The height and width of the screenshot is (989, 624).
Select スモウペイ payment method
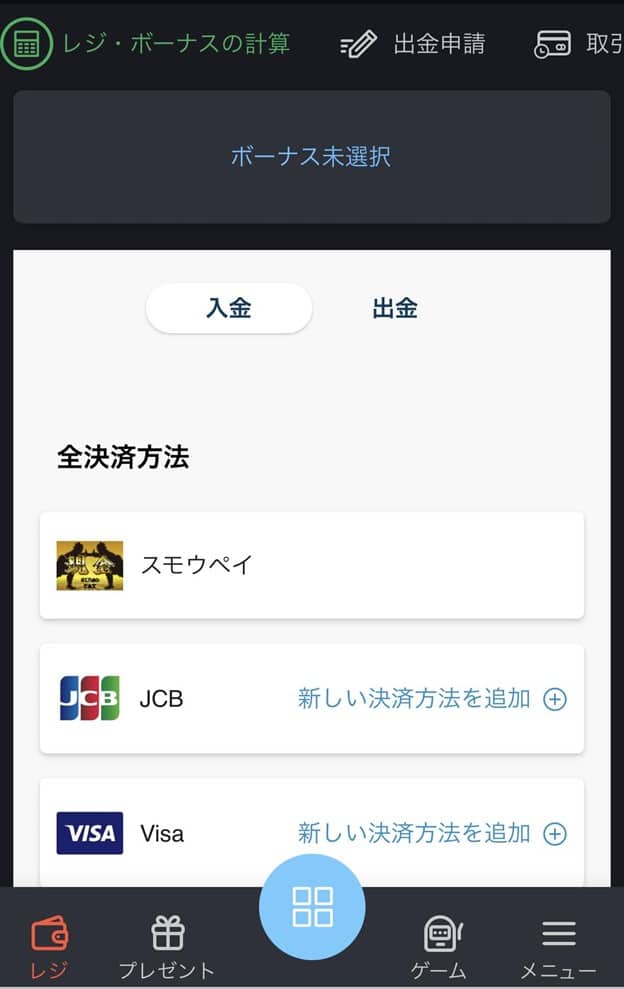tap(311, 565)
